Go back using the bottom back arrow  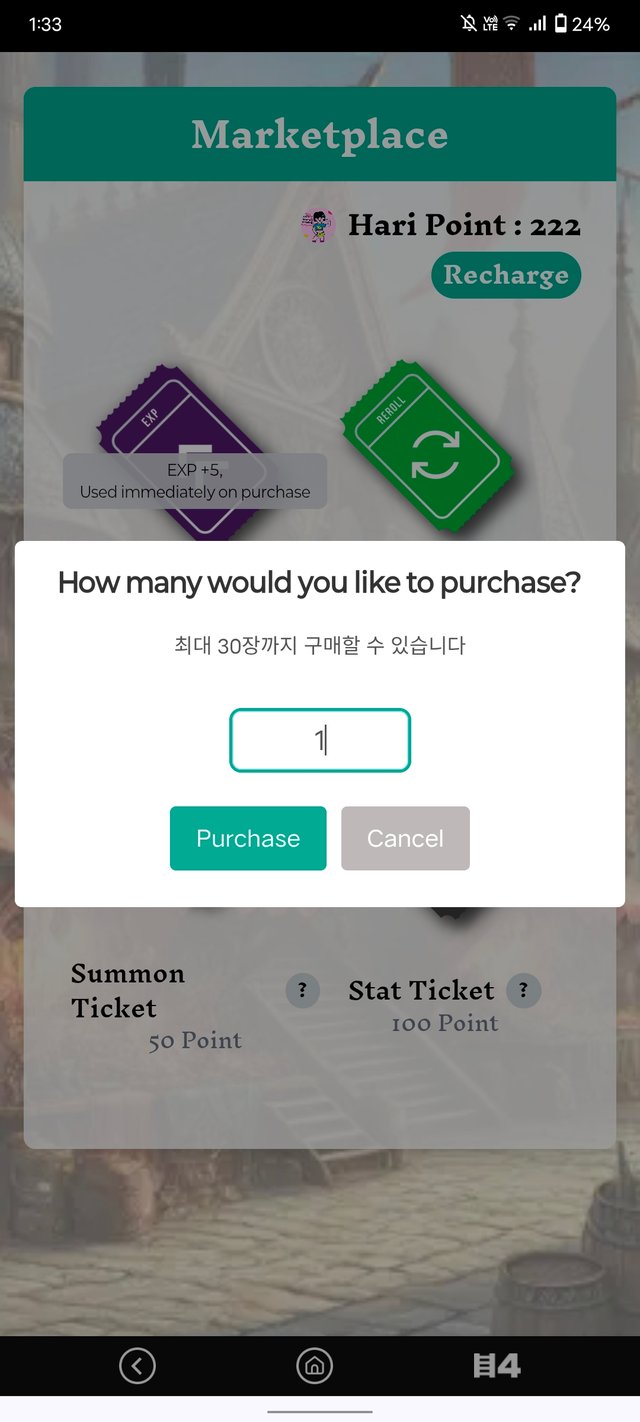(x=137, y=1365)
